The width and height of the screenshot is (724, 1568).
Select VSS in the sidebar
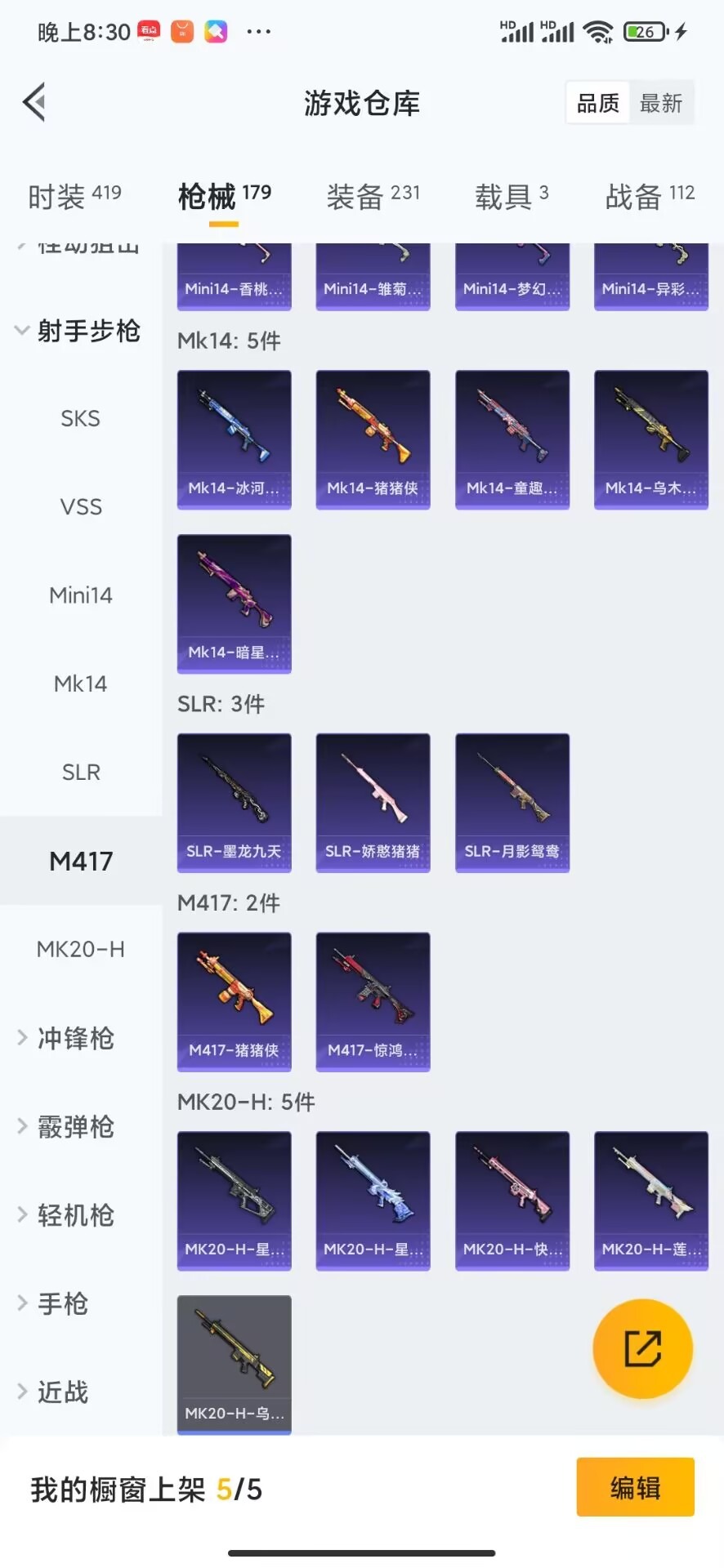point(80,507)
